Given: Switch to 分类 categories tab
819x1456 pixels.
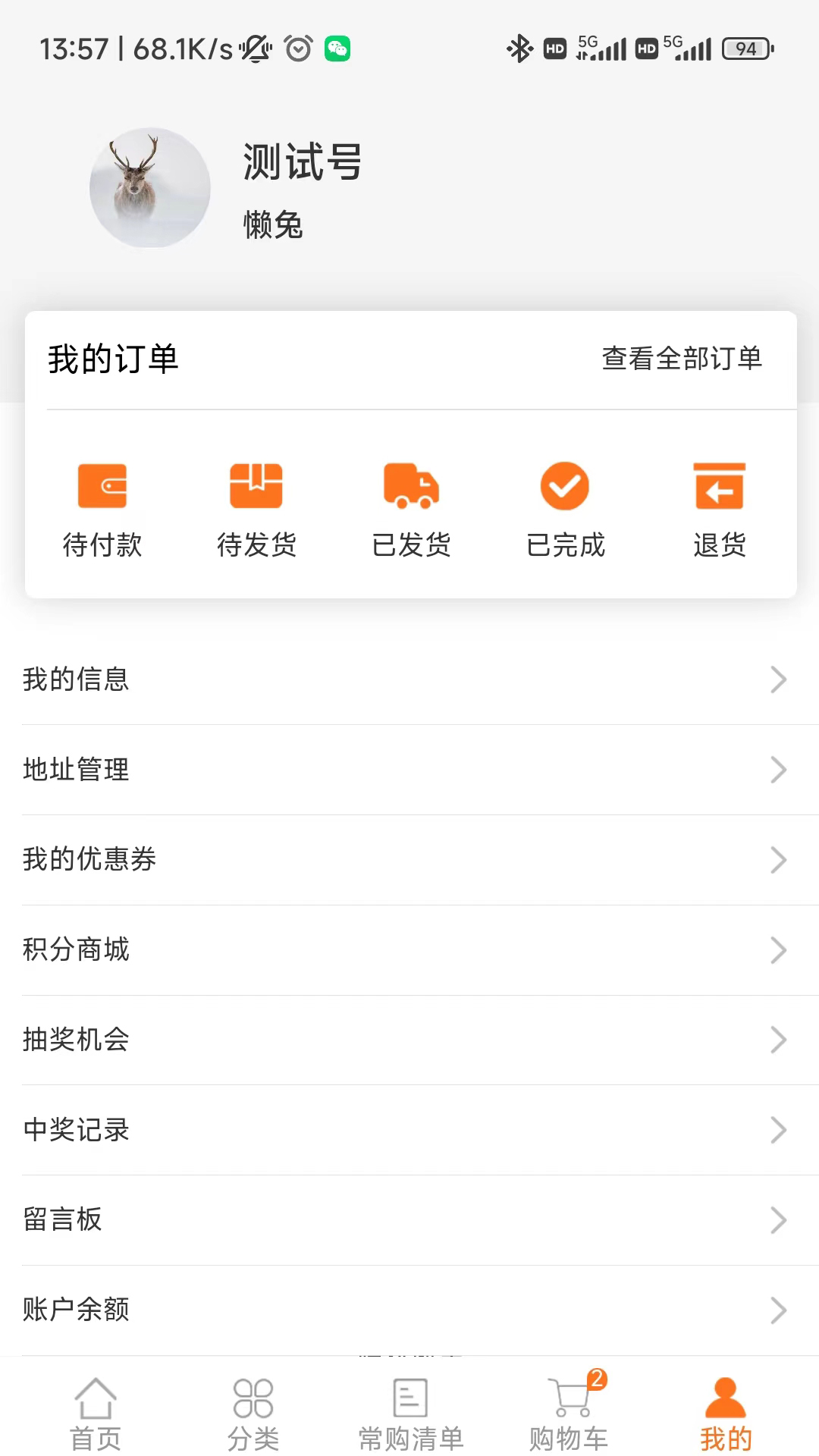Looking at the screenshot, I should point(253,1414).
